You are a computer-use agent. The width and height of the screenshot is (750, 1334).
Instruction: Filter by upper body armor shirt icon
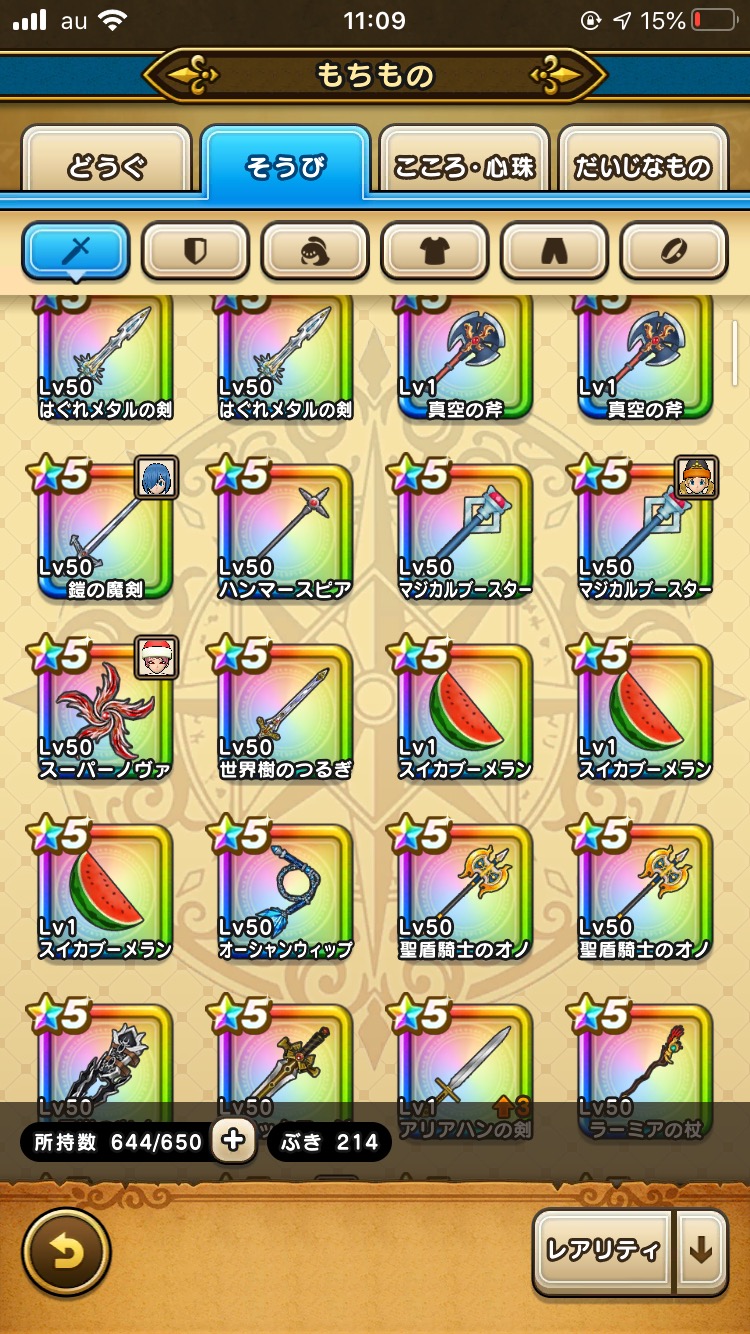[x=435, y=250]
